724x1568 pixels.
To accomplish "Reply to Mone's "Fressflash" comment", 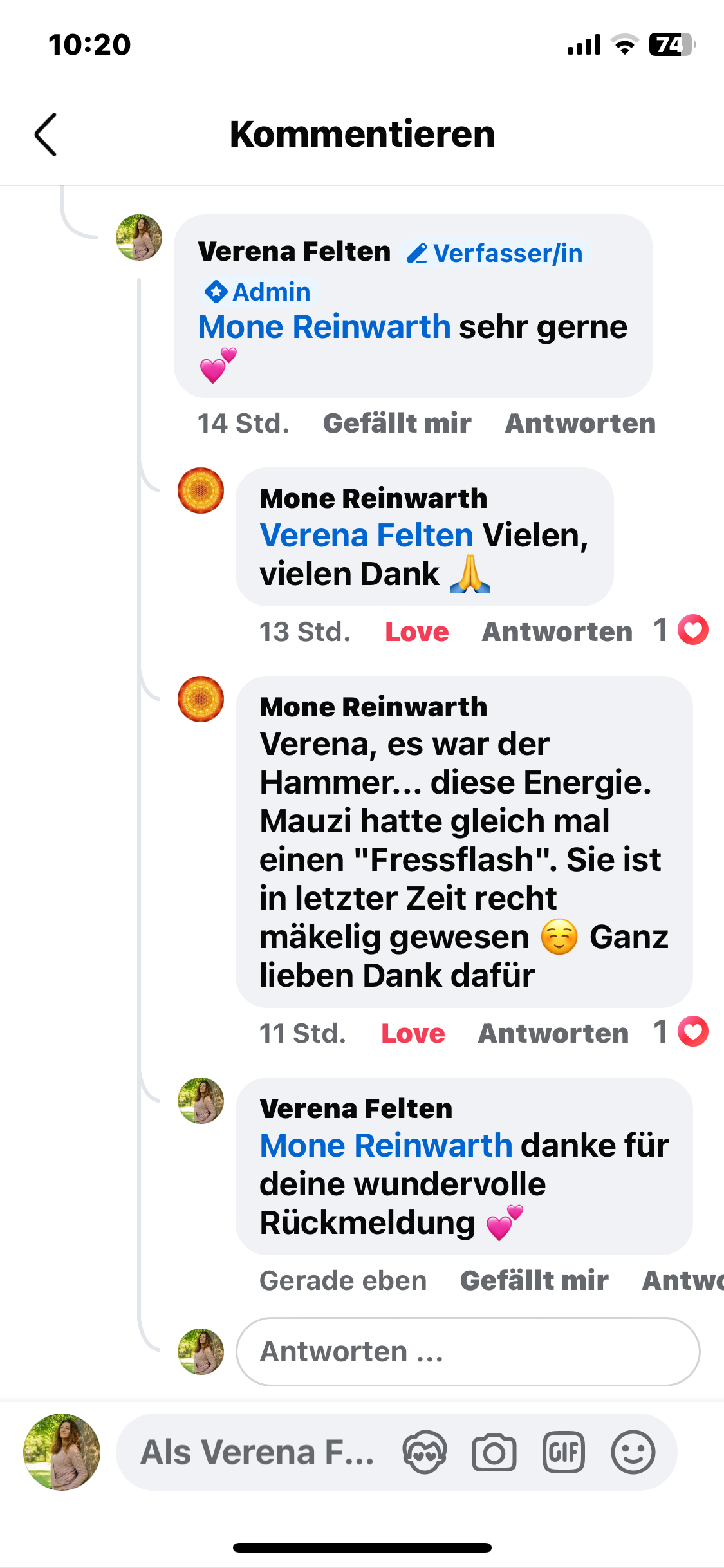I will point(553,1034).
